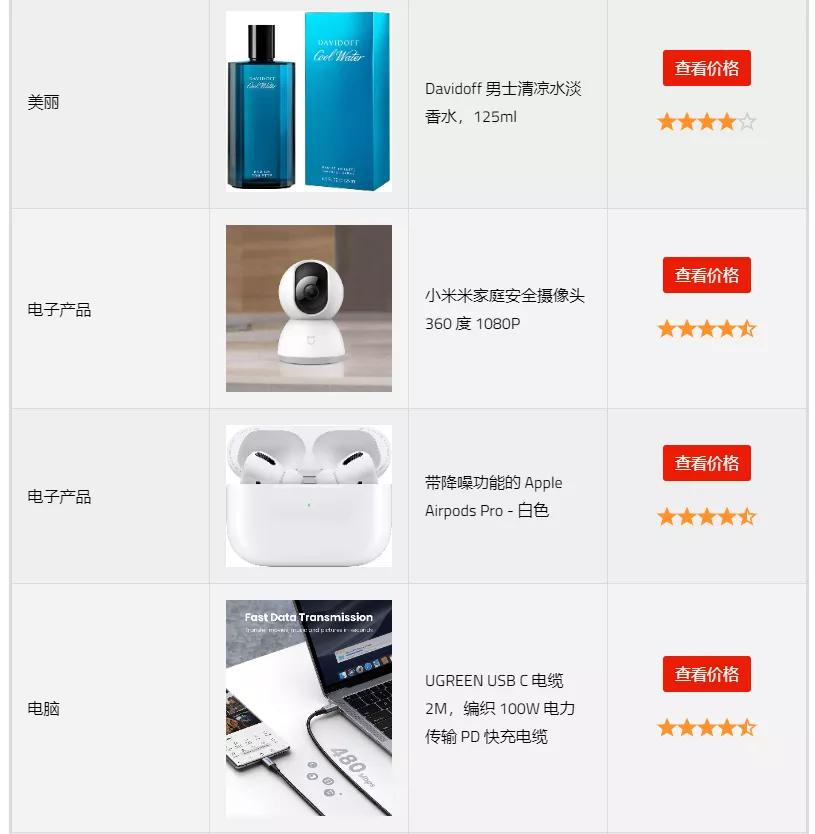Click 查看价格 for the AirPods Pro
This screenshot has height=834, width=815.
click(x=706, y=463)
